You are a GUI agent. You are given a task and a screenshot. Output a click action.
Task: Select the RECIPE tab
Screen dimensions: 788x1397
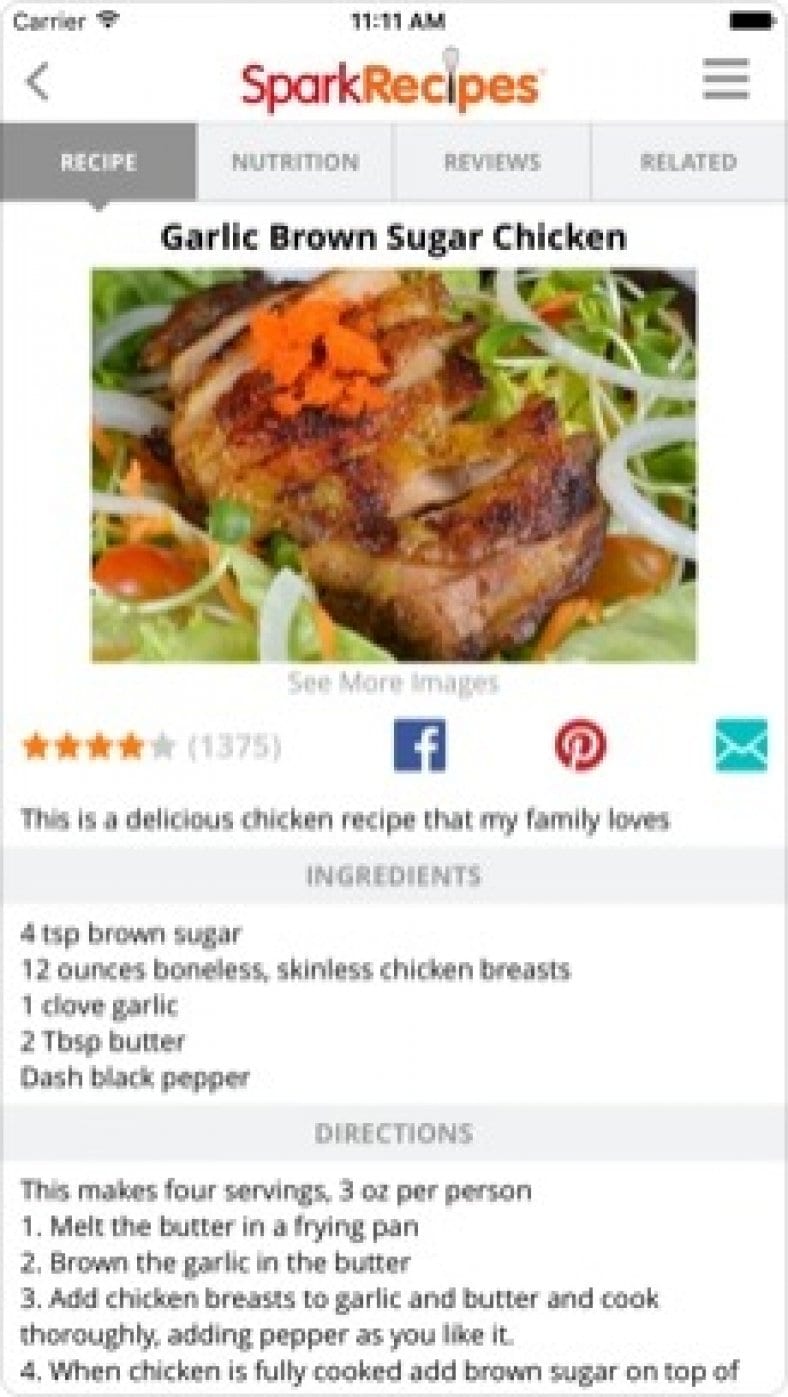(97, 162)
